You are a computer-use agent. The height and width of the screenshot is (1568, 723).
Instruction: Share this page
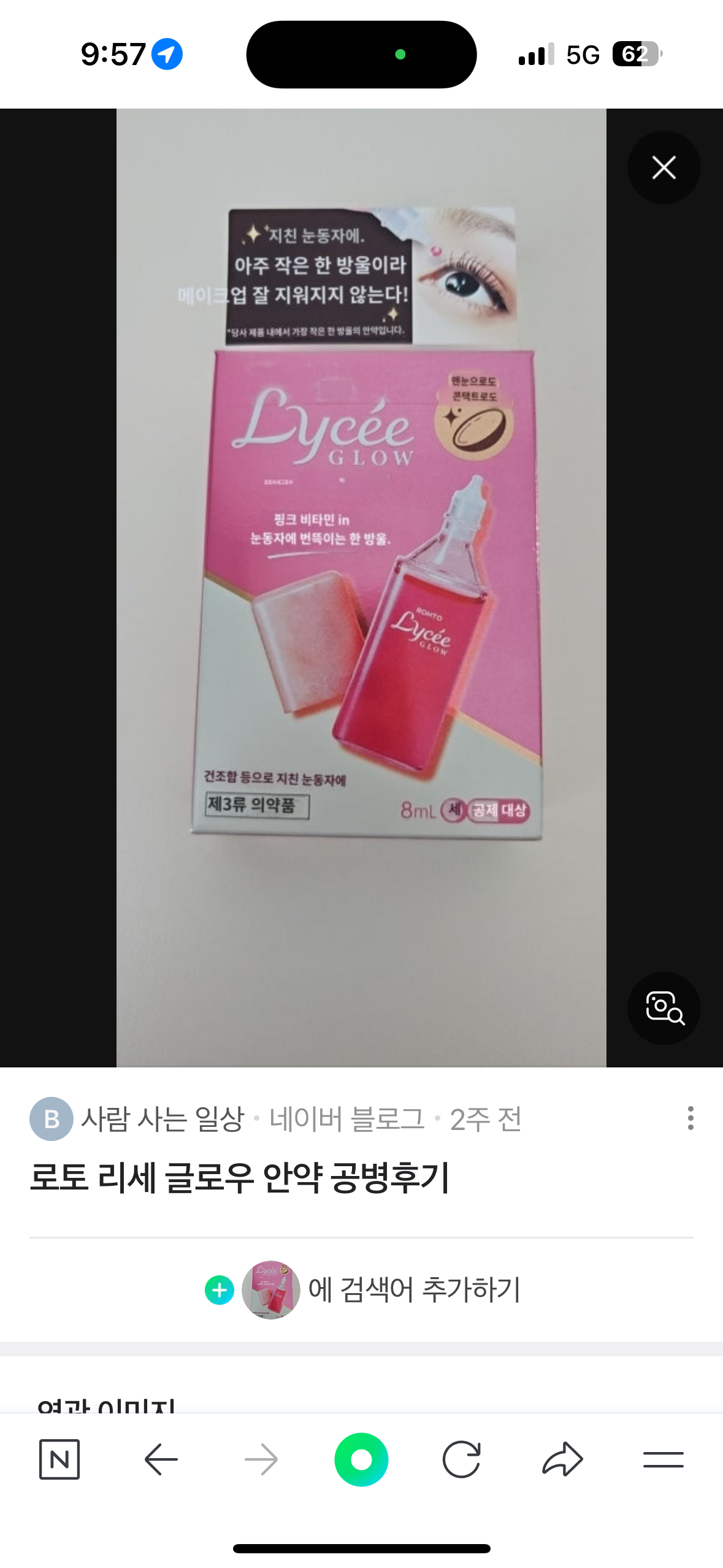[562, 1459]
